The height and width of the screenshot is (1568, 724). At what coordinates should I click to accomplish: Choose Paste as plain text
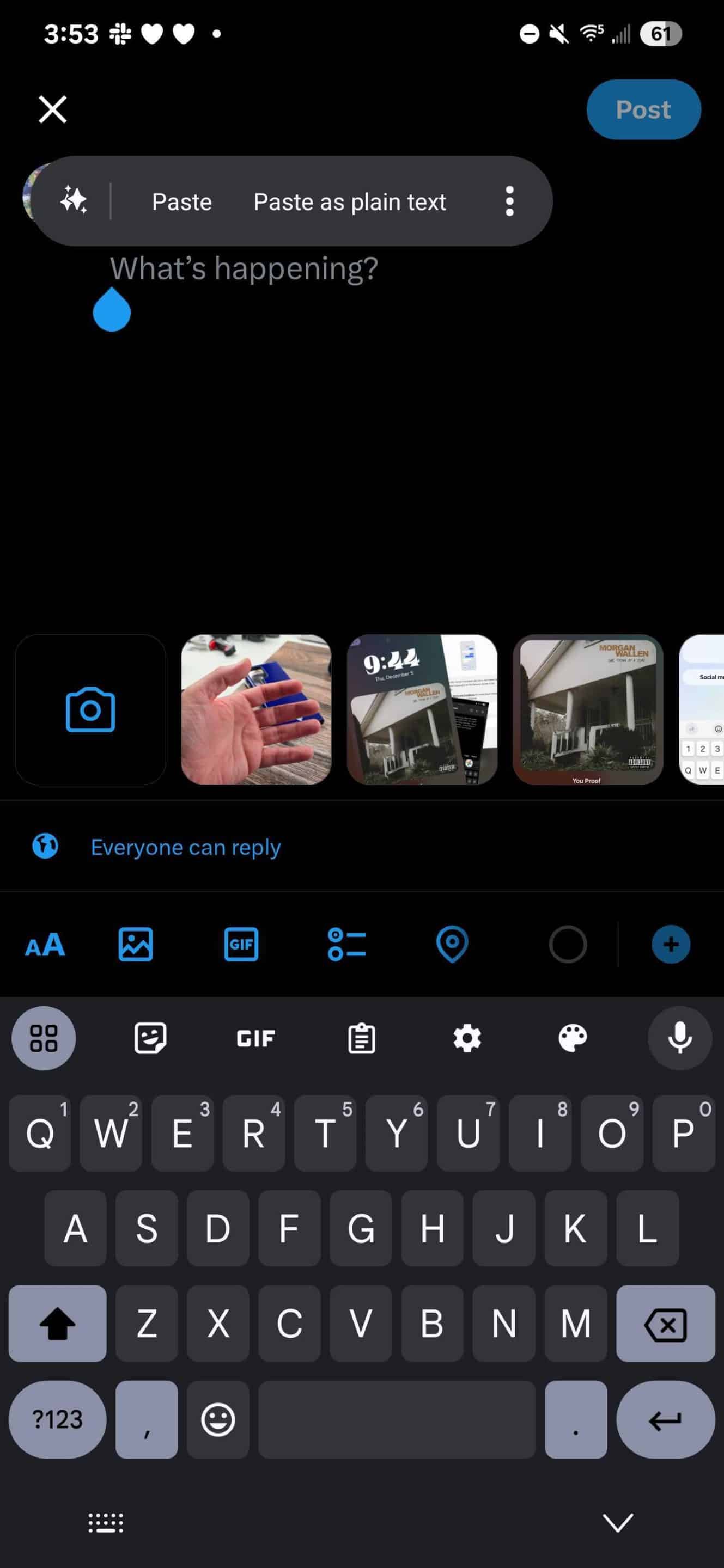[x=350, y=201]
